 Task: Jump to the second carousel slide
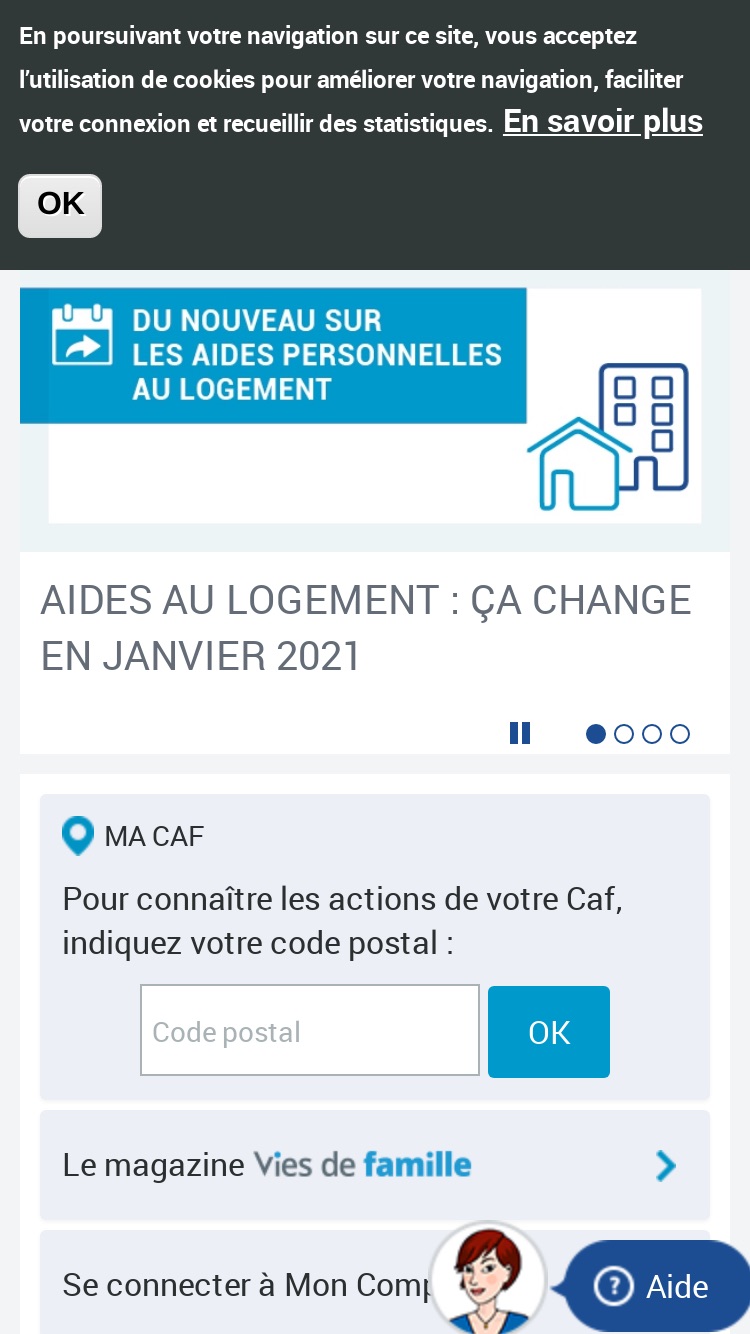coord(624,734)
